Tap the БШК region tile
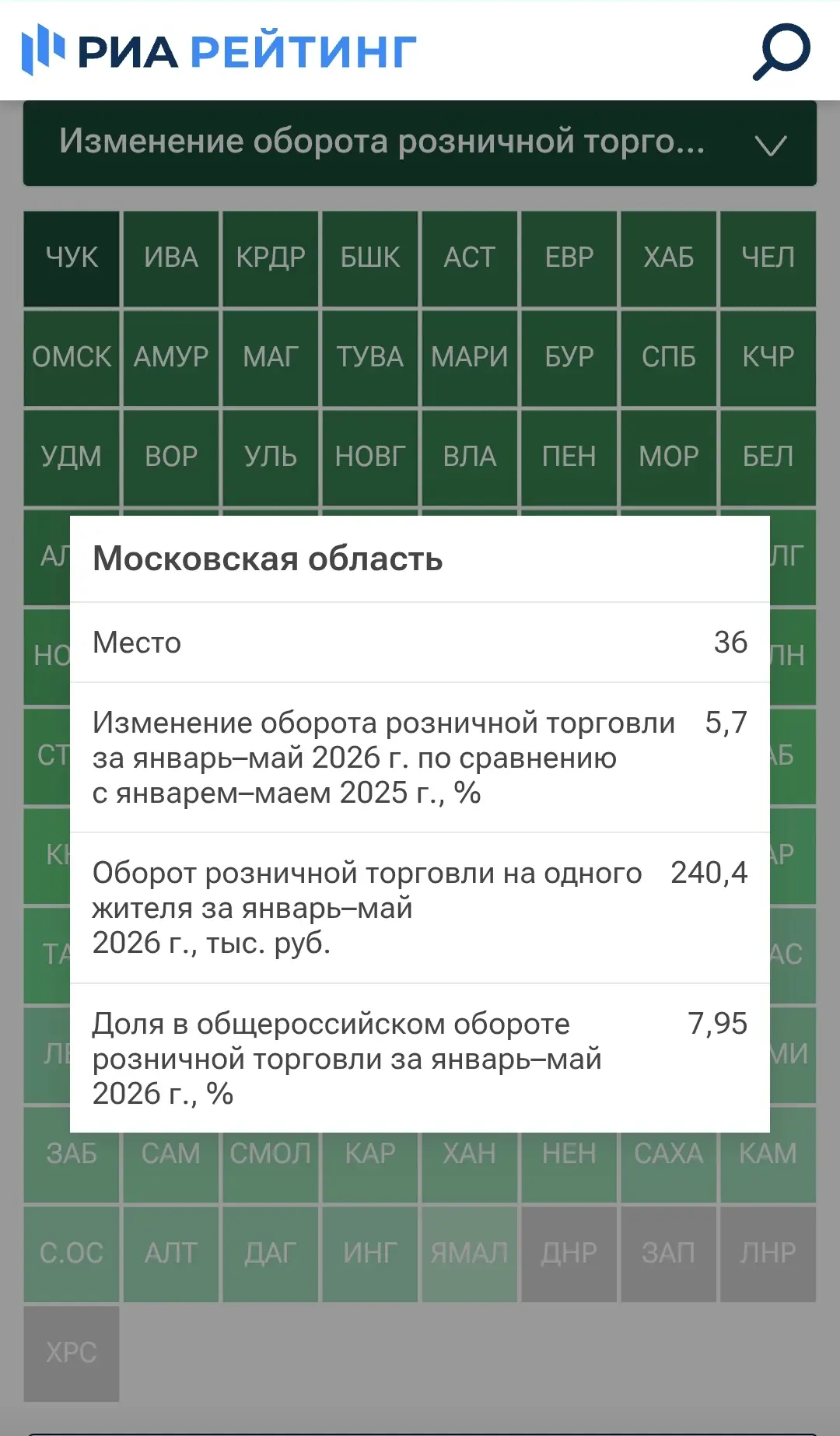Image resolution: width=840 pixels, height=1436 pixels. (370, 258)
